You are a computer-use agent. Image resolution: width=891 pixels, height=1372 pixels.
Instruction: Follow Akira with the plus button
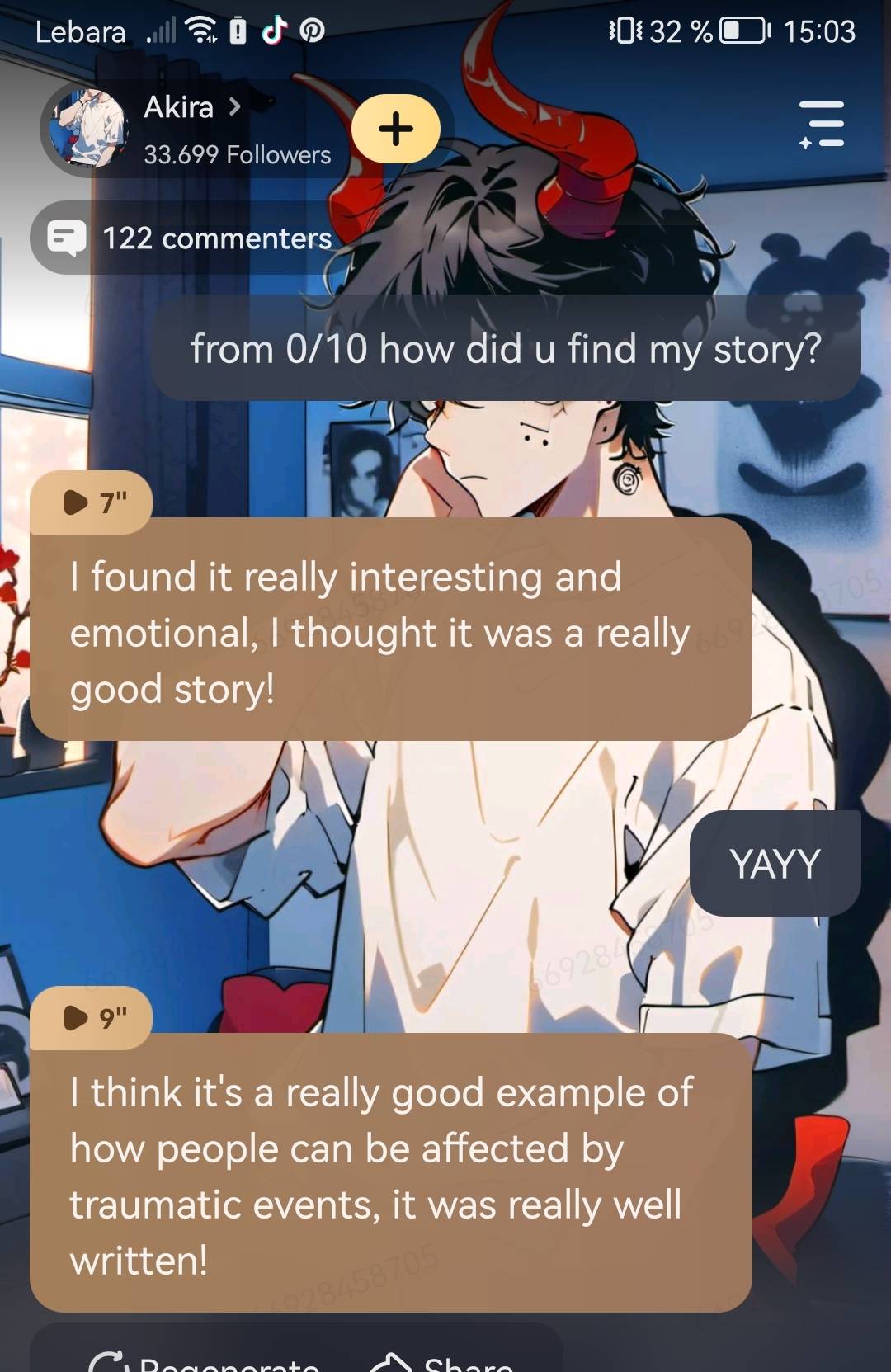pyautogui.click(x=396, y=129)
